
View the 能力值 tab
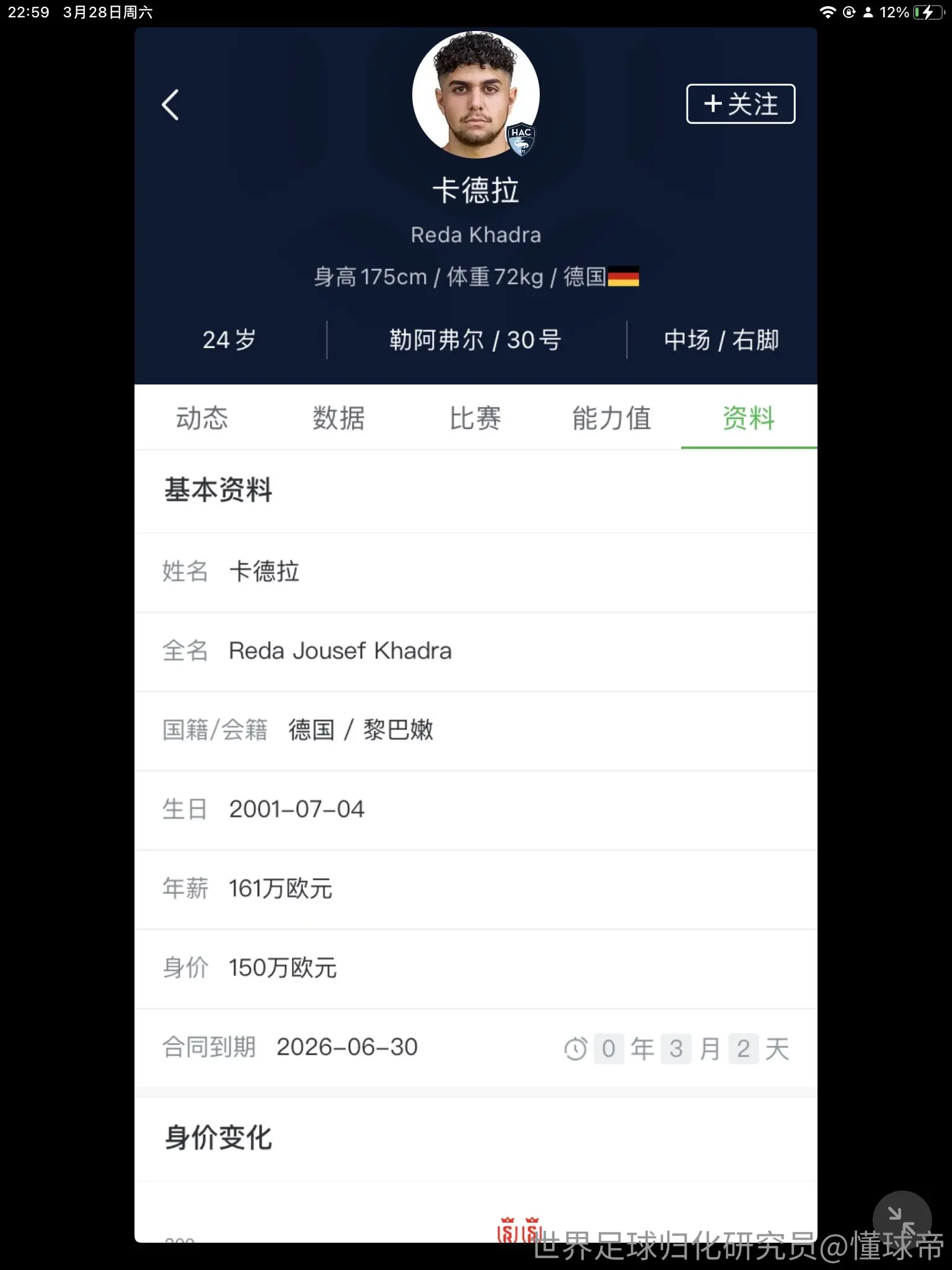pos(612,418)
